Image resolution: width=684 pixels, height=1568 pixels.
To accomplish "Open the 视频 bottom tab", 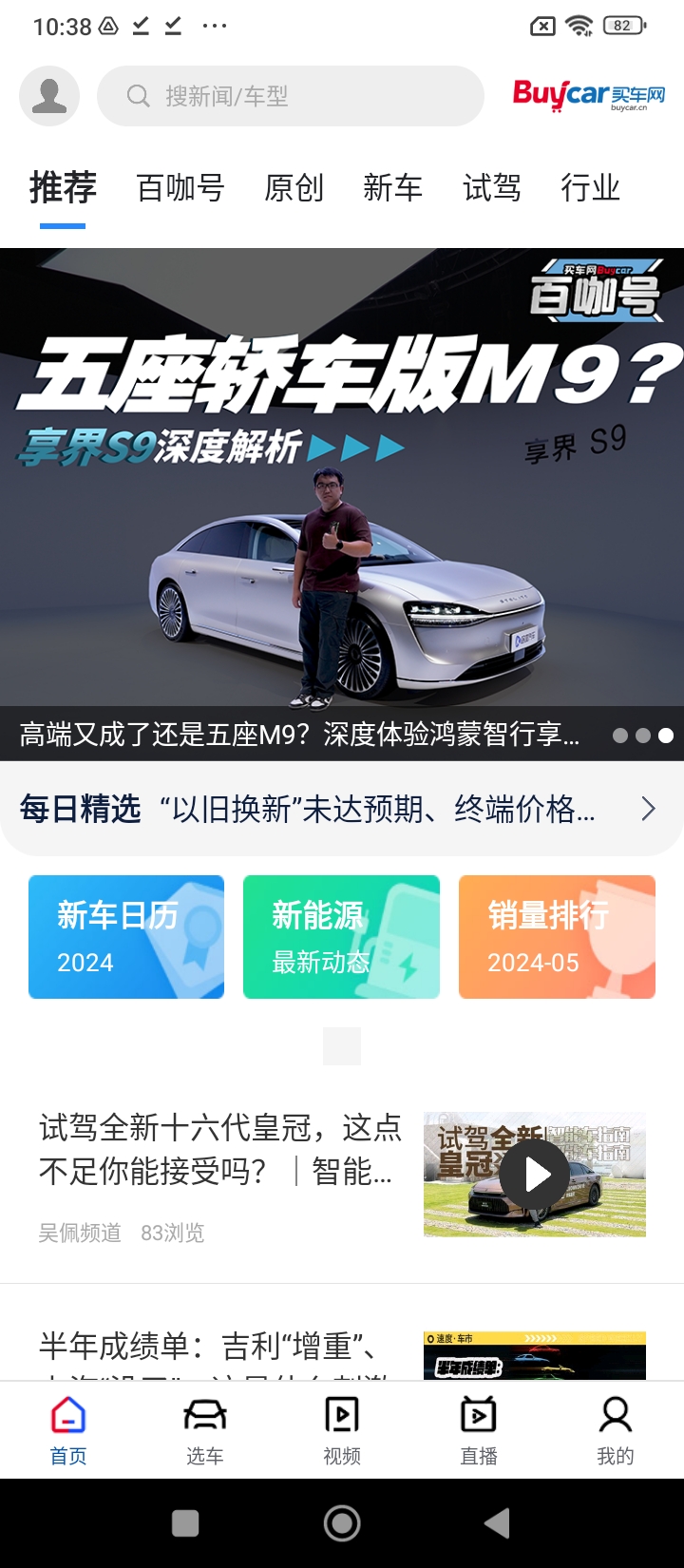I will tap(342, 1431).
